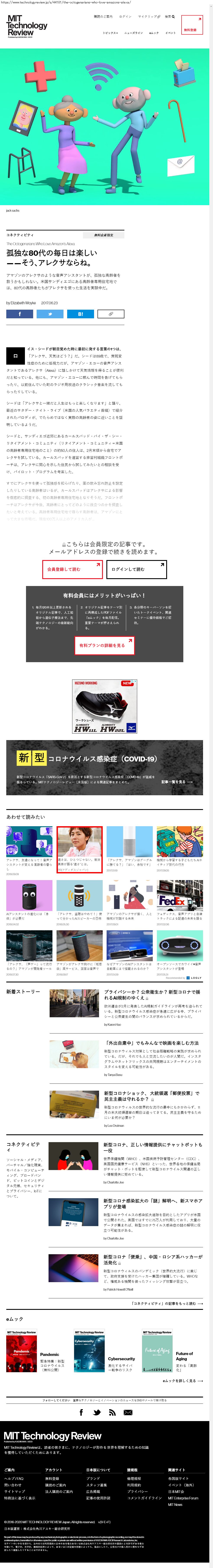Tap ログインして読む button
This screenshot has height=1568, width=213.
pyautogui.click(x=136, y=569)
